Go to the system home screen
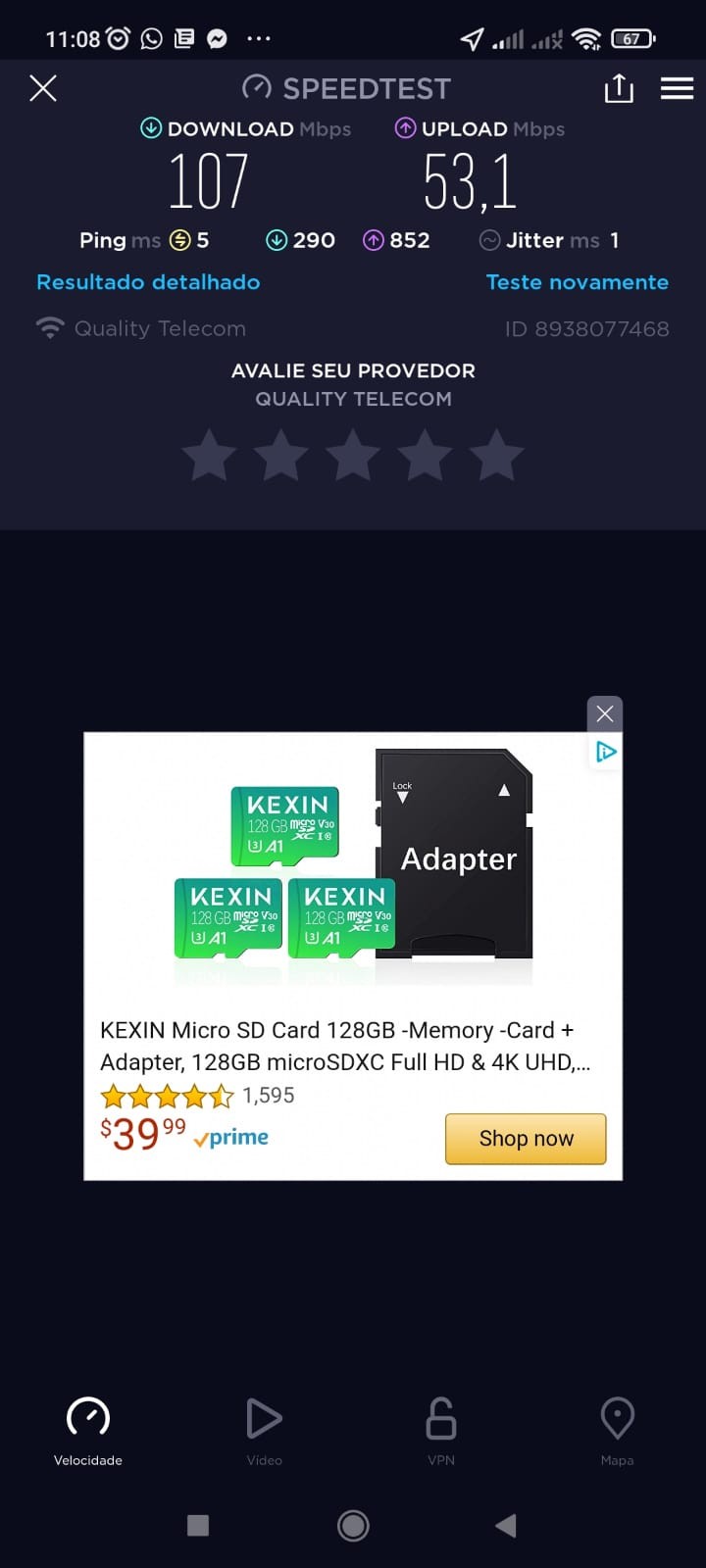This screenshot has width=706, height=1568. click(x=353, y=1525)
